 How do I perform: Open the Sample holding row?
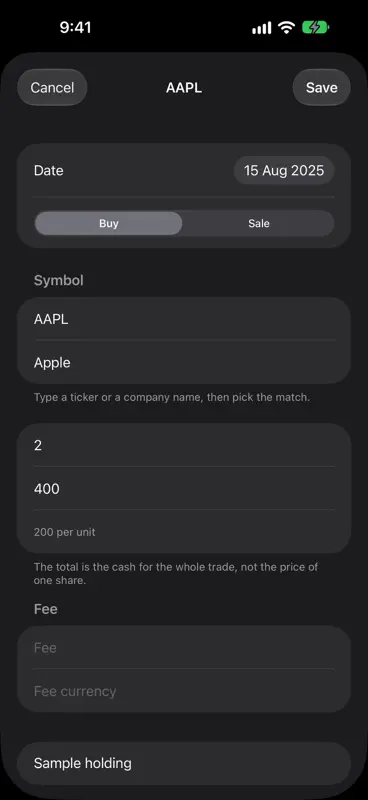pyautogui.click(x=184, y=763)
